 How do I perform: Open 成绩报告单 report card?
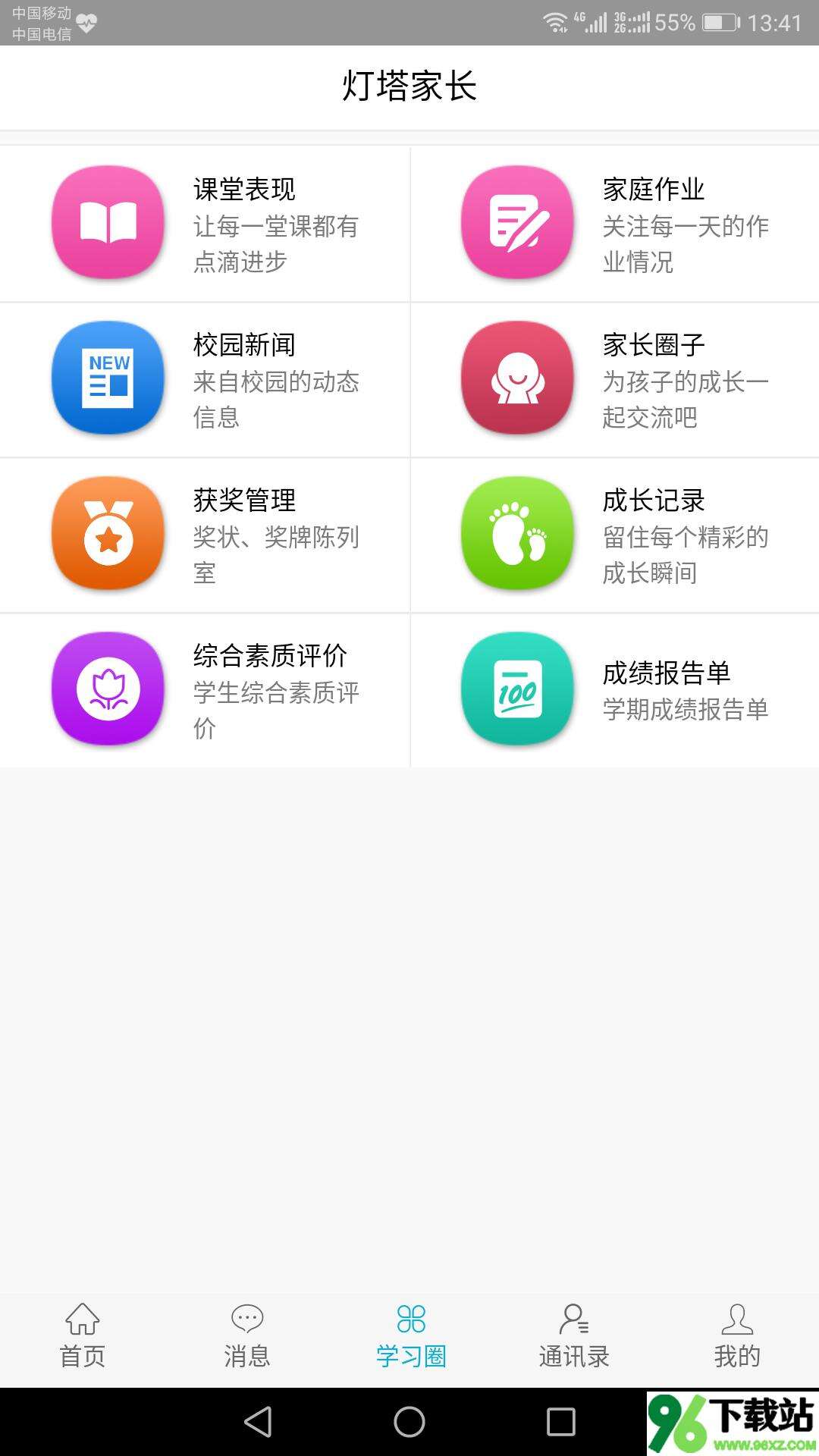coord(615,691)
